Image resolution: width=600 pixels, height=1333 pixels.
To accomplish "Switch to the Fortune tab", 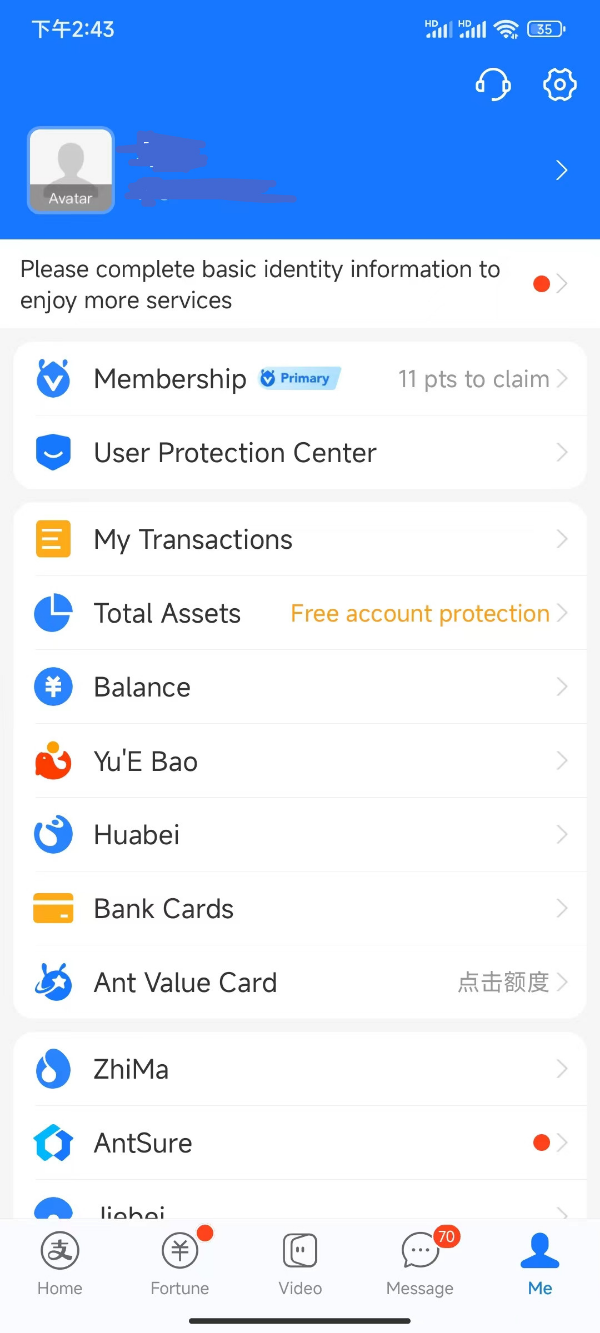I will pyautogui.click(x=180, y=1264).
